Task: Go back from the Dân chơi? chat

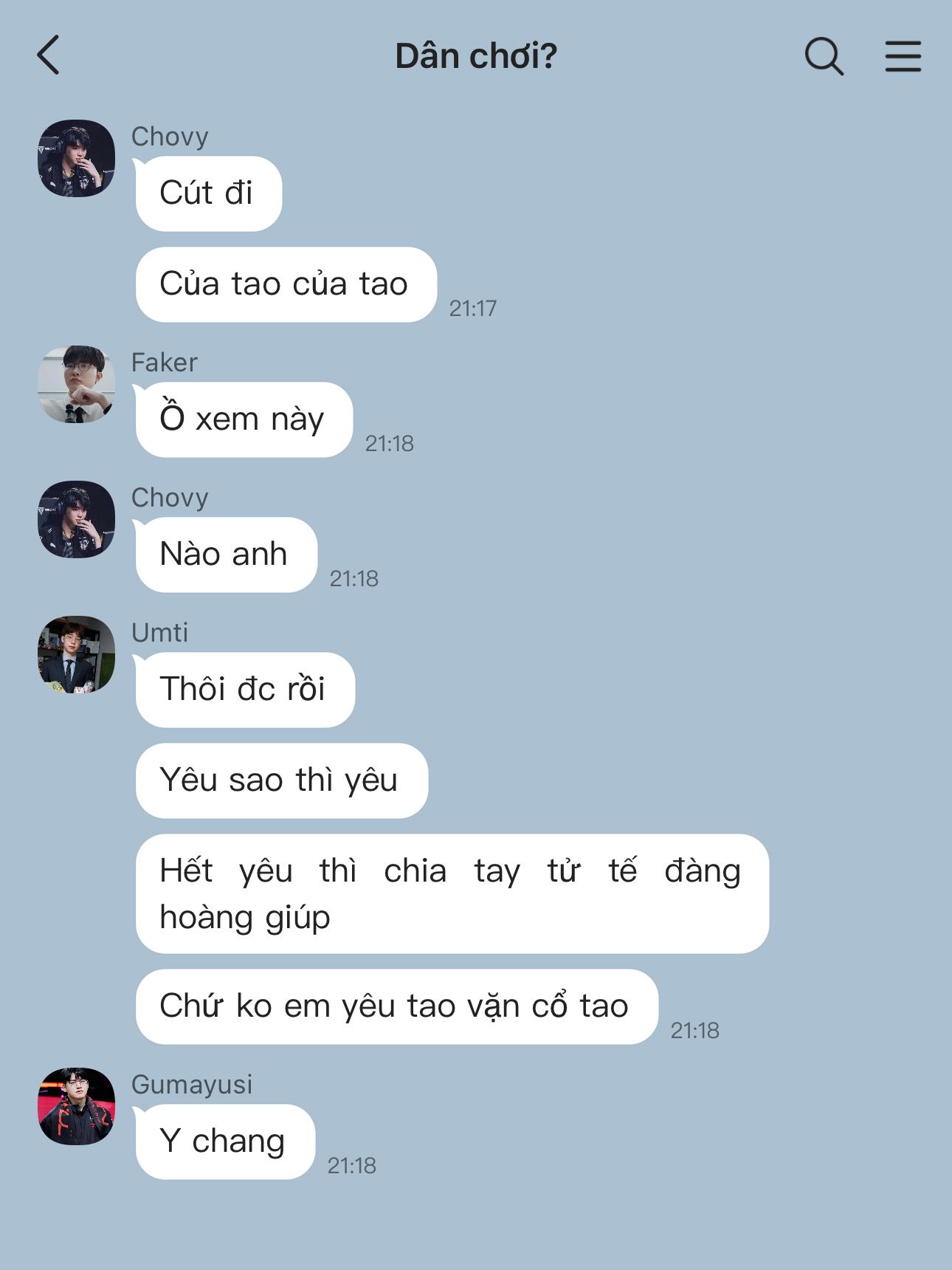Action: (x=48, y=55)
